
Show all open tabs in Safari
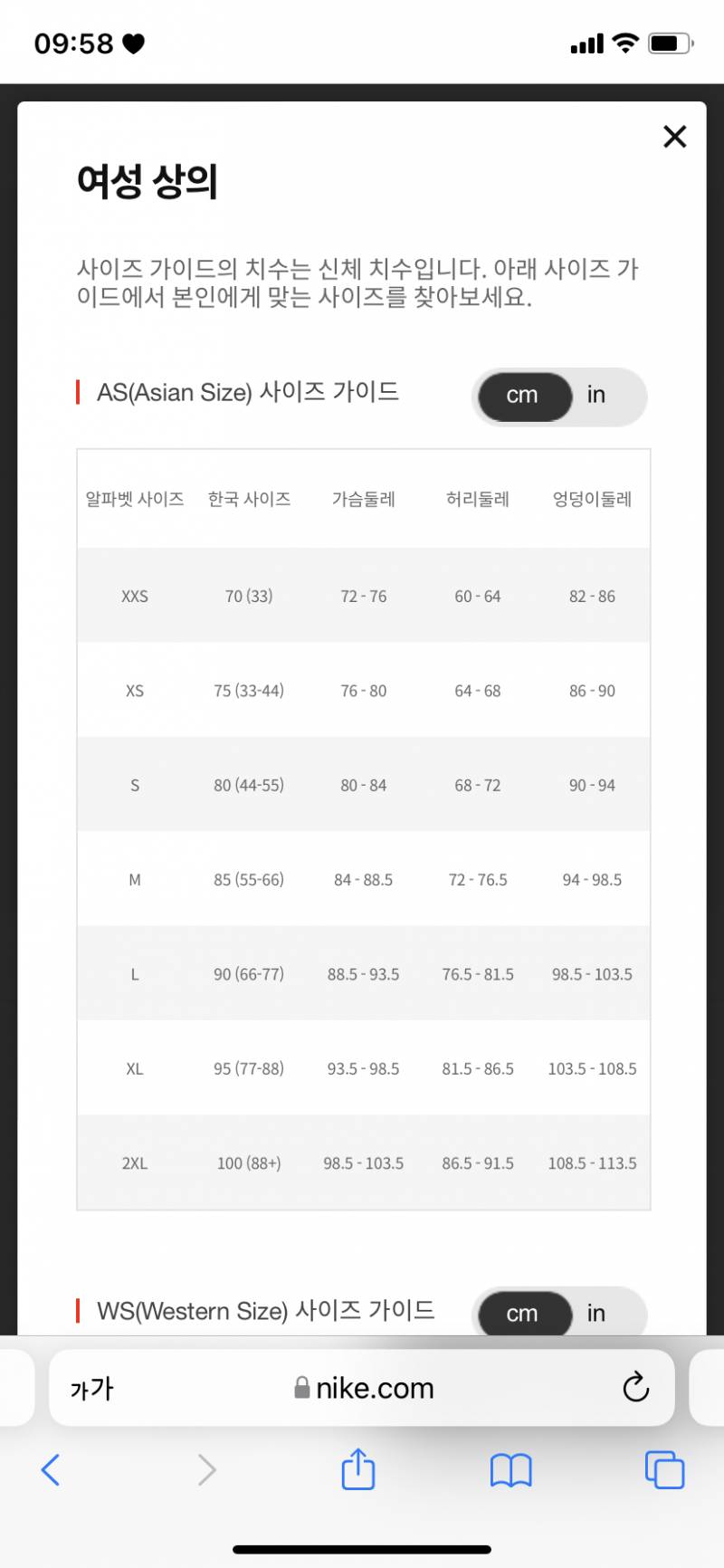(x=663, y=1470)
